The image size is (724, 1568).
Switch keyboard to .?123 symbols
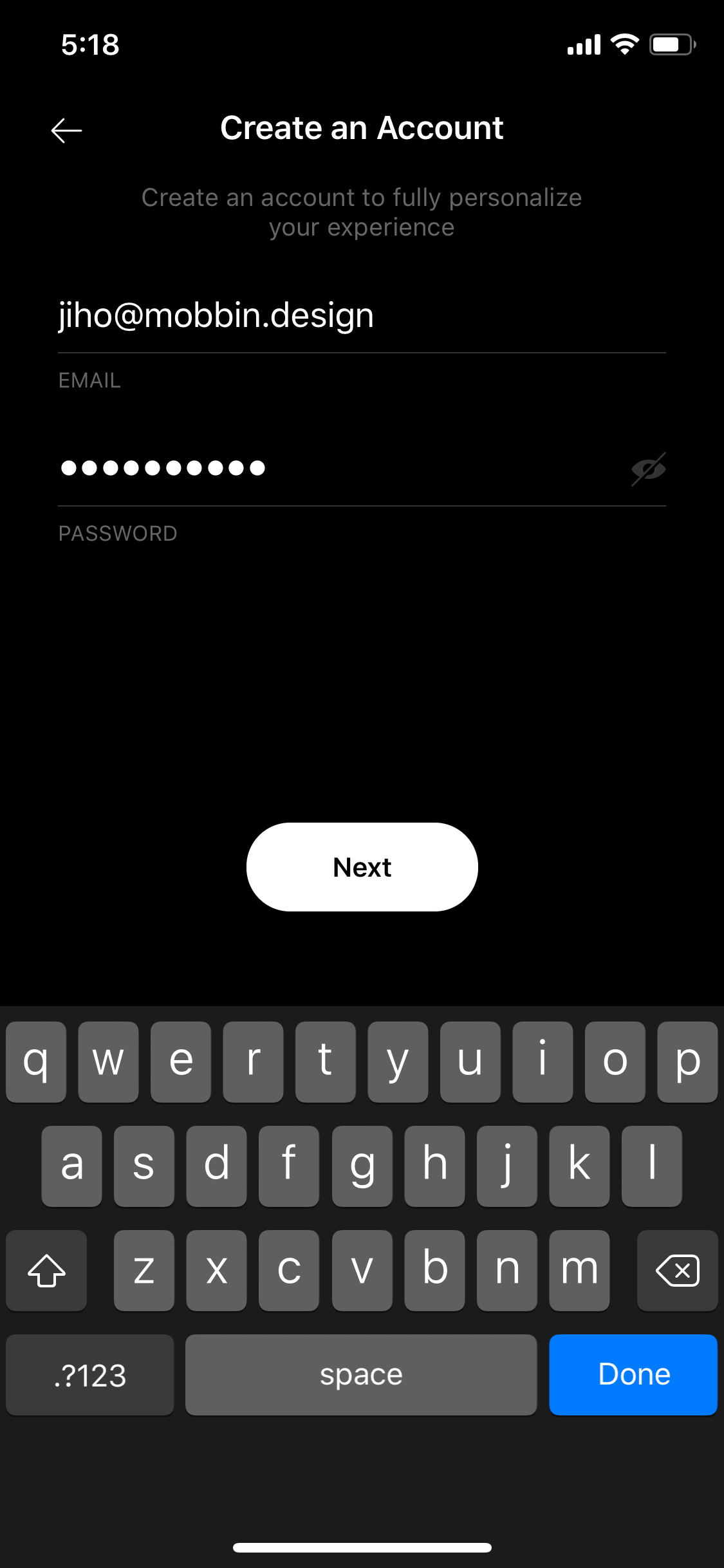coord(90,1374)
